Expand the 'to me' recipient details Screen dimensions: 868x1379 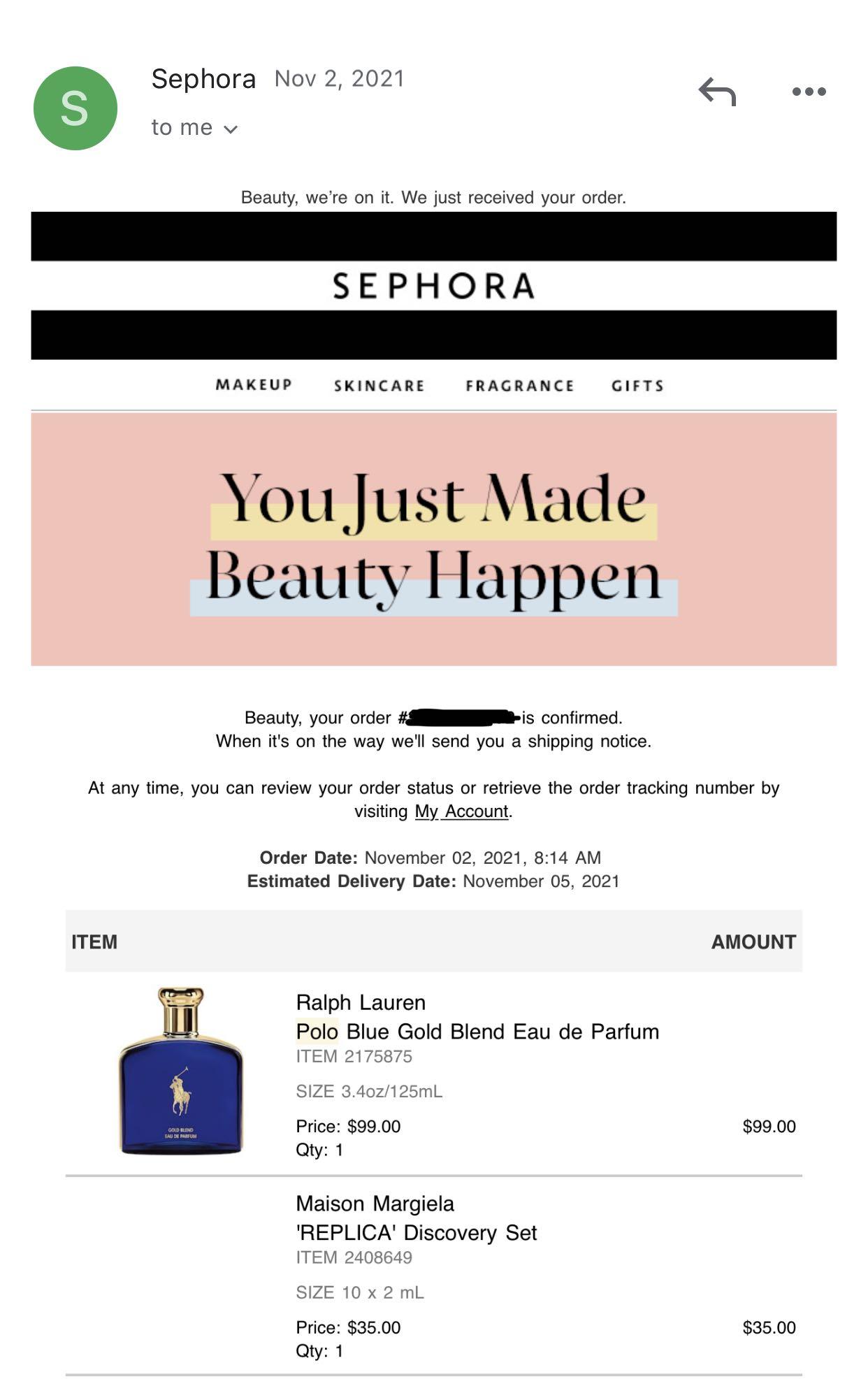click(230, 129)
